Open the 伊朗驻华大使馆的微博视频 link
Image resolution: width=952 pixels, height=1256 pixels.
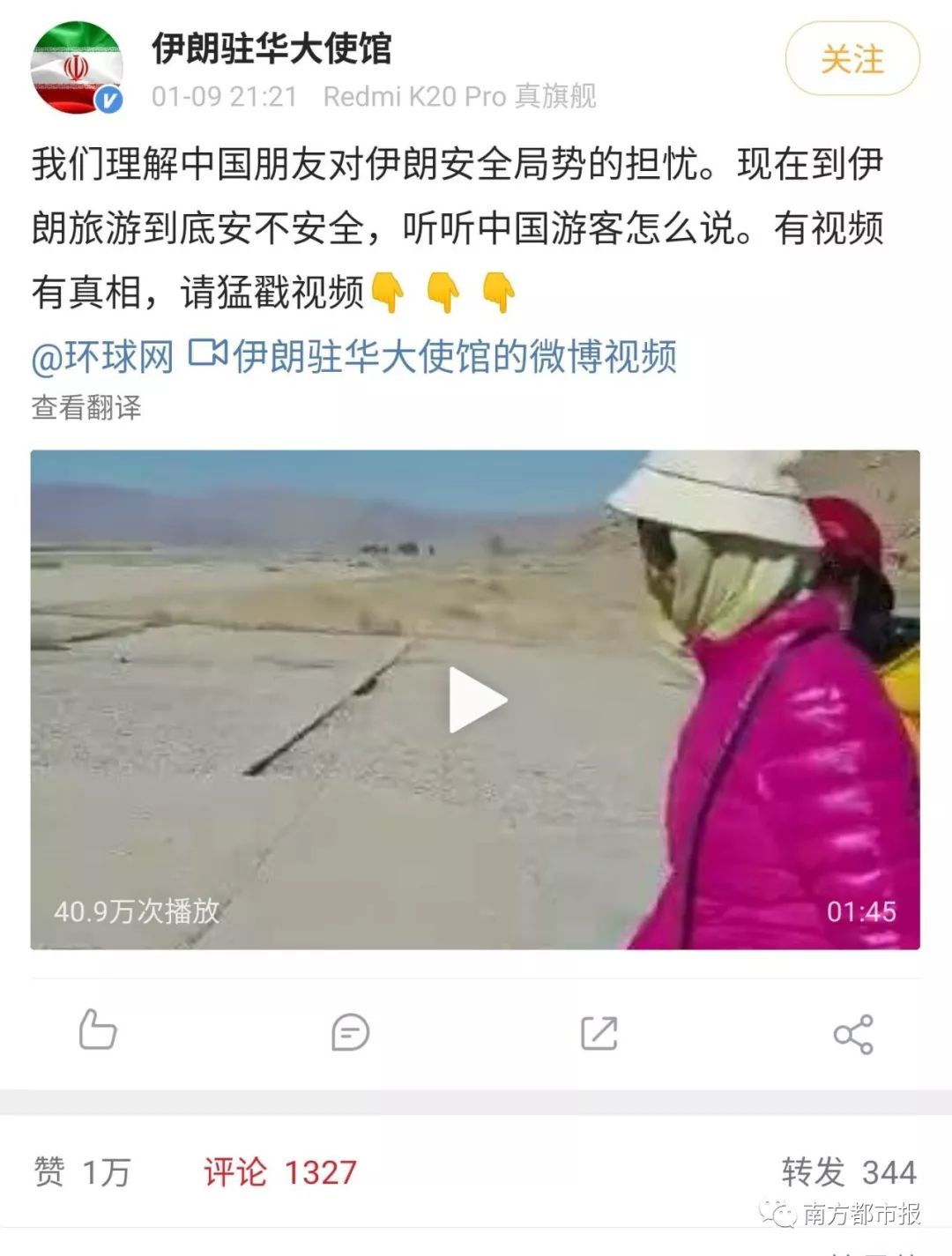(x=434, y=357)
